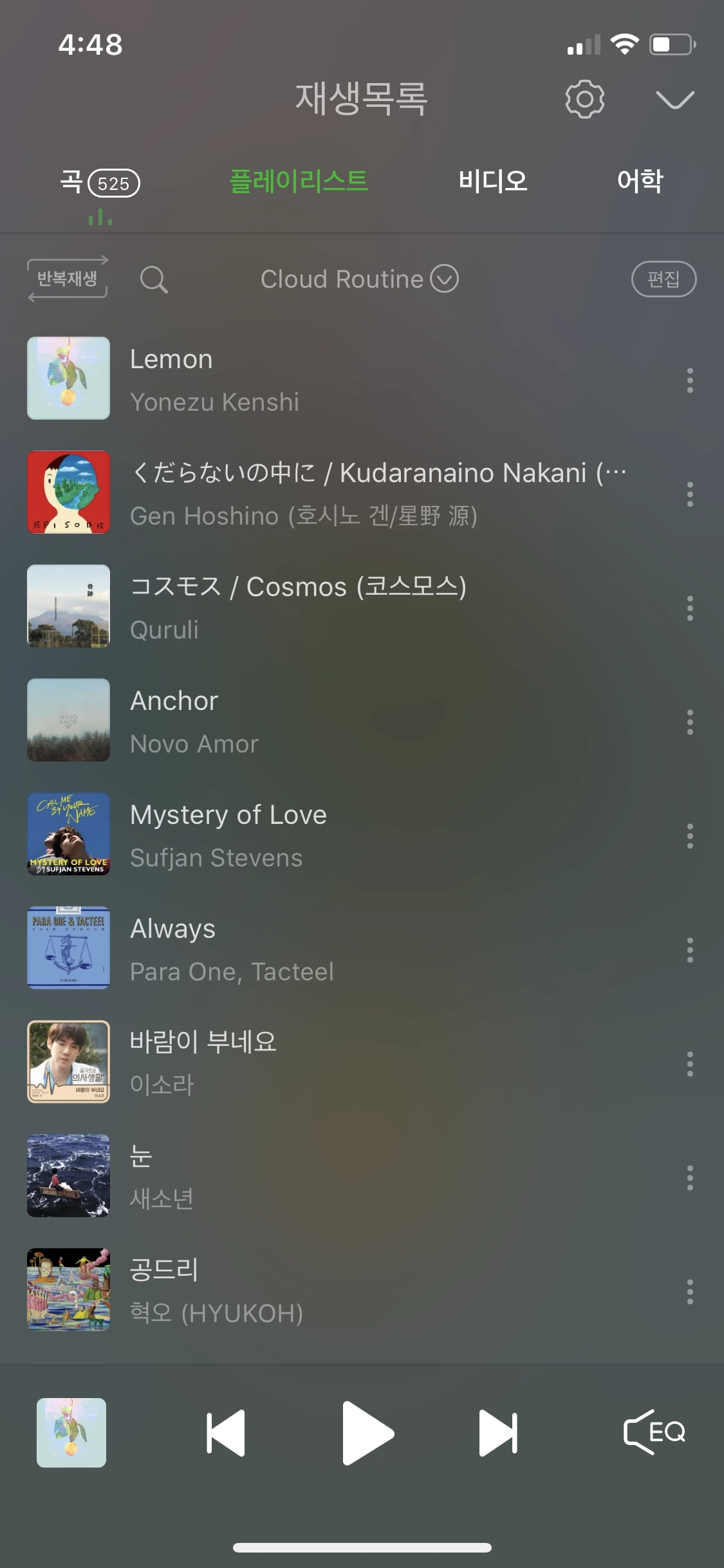Screen dimensions: 724x1568
Task: Switch to the 플레이리스트 tab
Action: [299, 181]
